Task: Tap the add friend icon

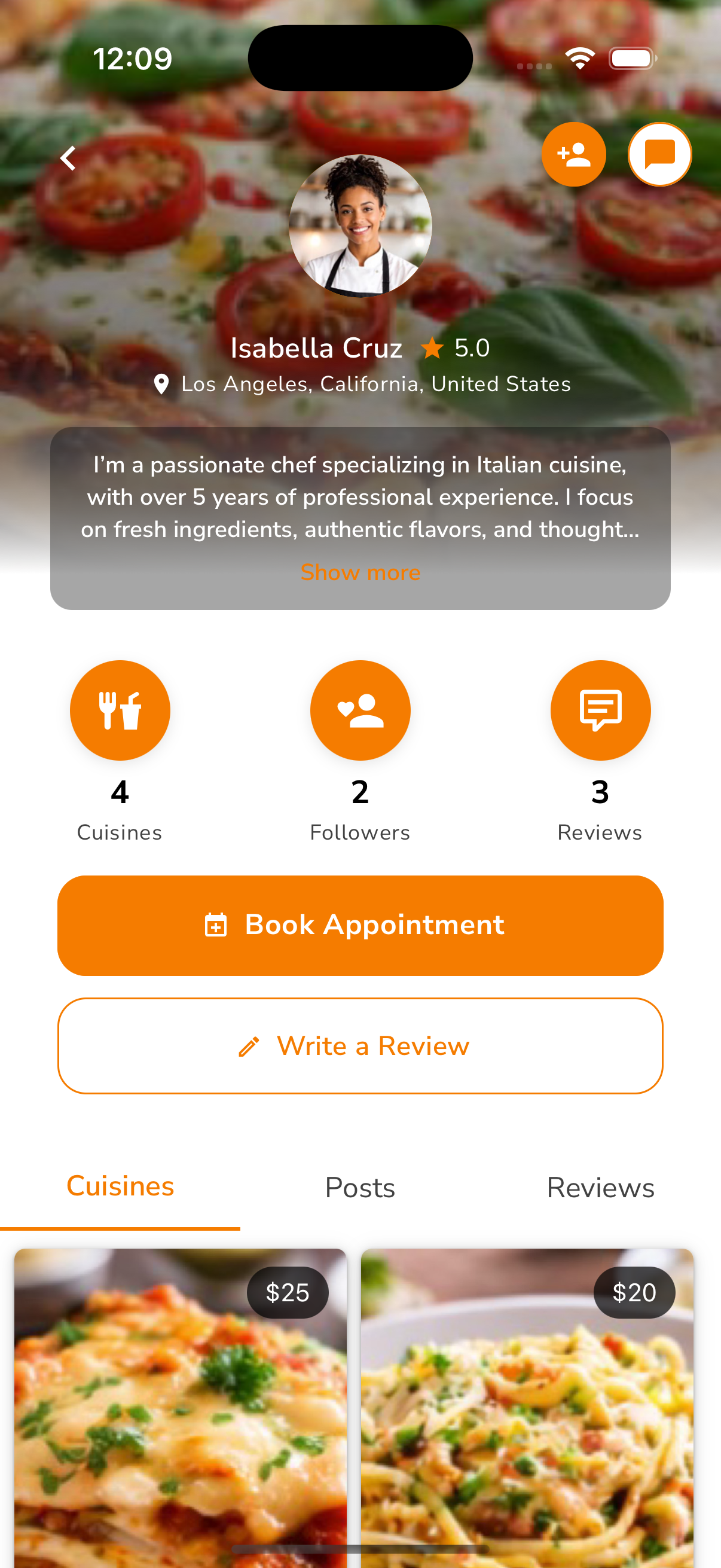Action: (573, 154)
